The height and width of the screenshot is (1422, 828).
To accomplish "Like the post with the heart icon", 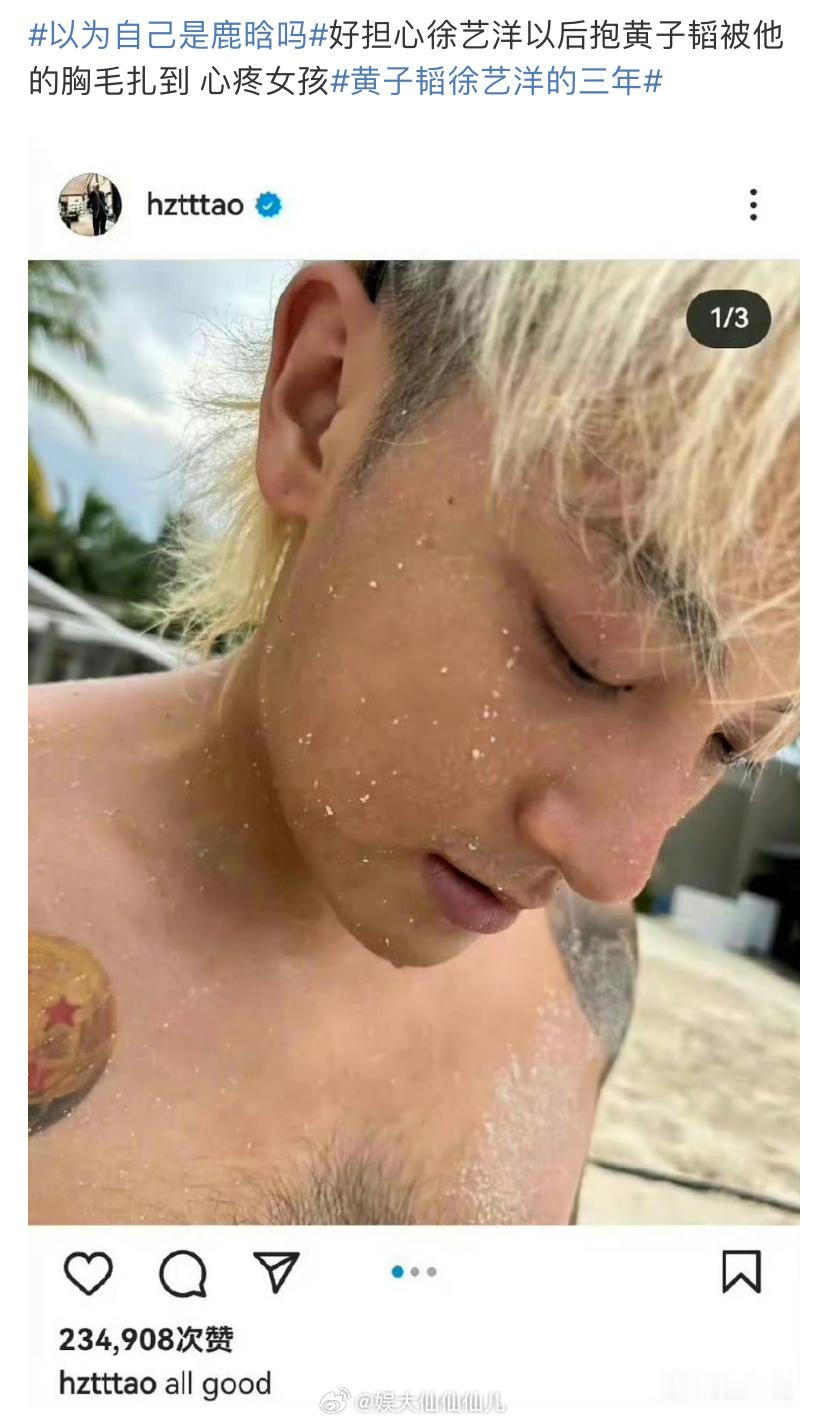I will tap(90, 1272).
